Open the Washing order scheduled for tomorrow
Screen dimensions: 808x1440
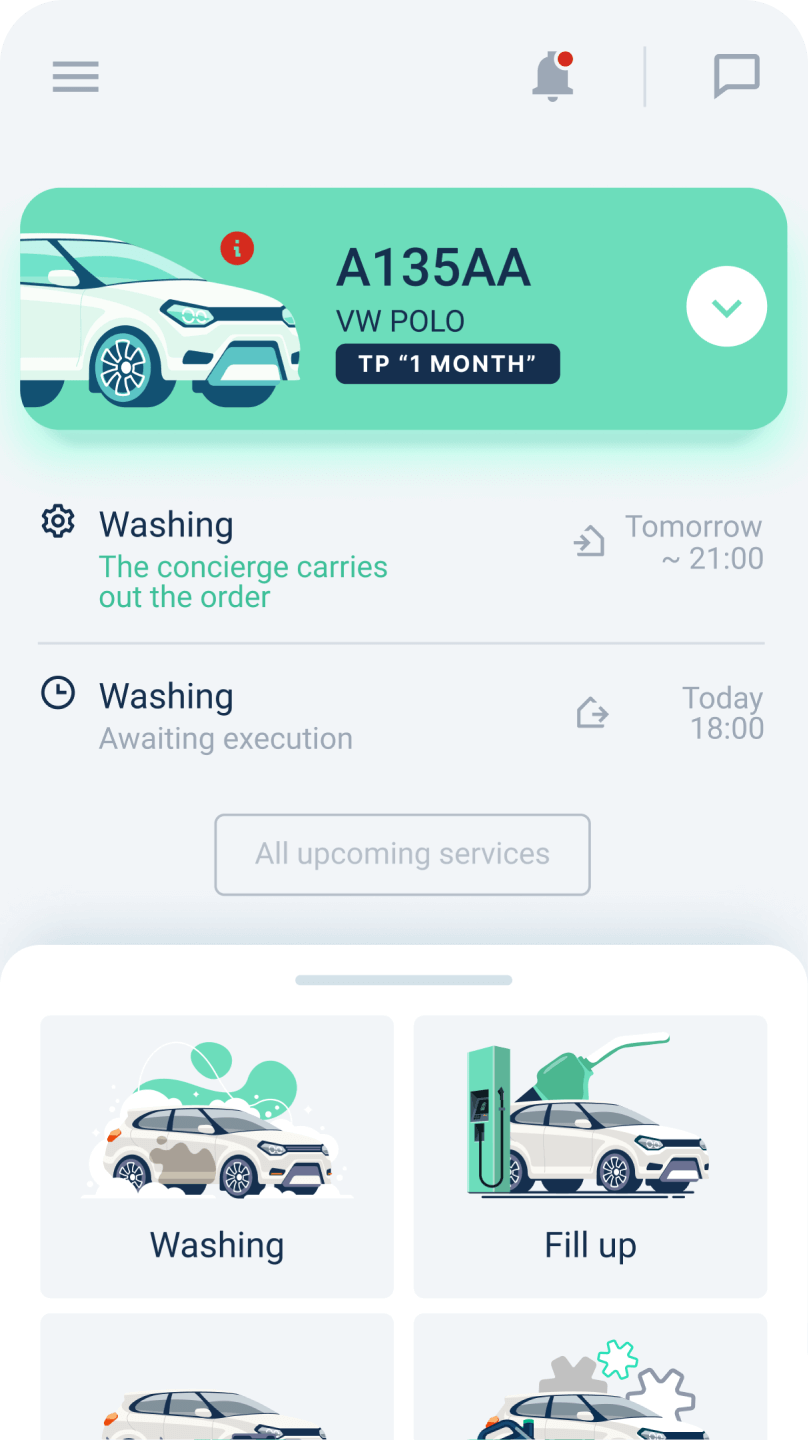400,558
